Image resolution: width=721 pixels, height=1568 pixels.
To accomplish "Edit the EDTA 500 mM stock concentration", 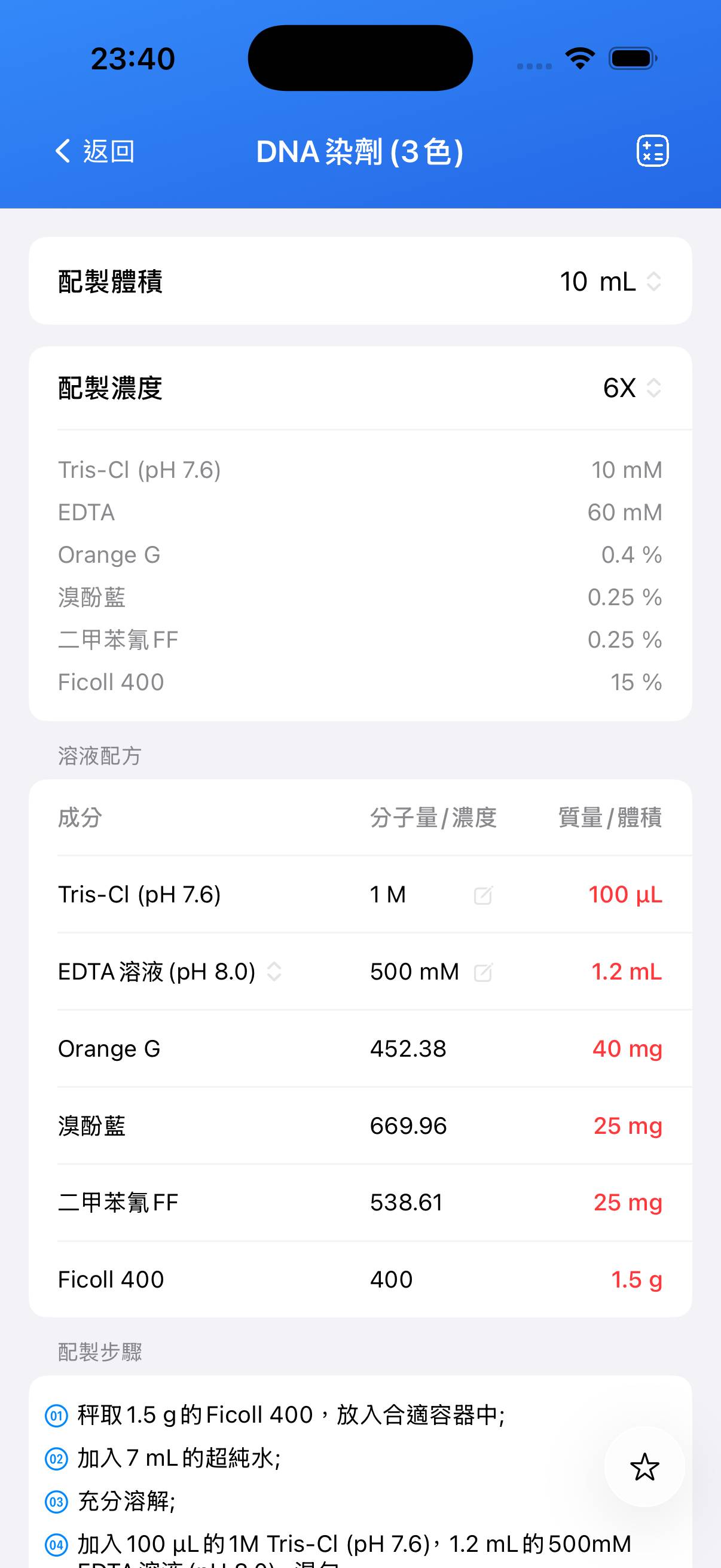I will pyautogui.click(x=482, y=973).
